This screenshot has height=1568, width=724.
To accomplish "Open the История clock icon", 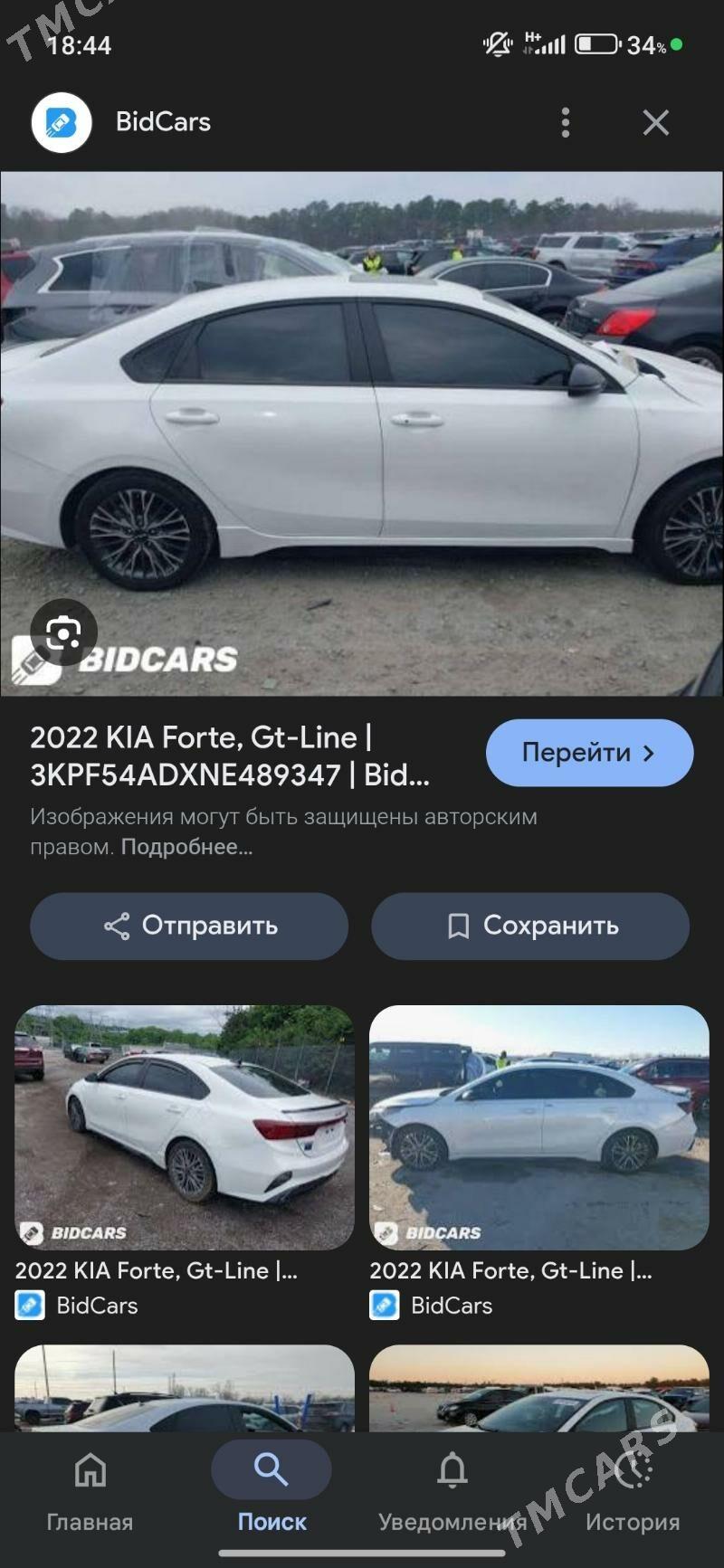I will (633, 1472).
